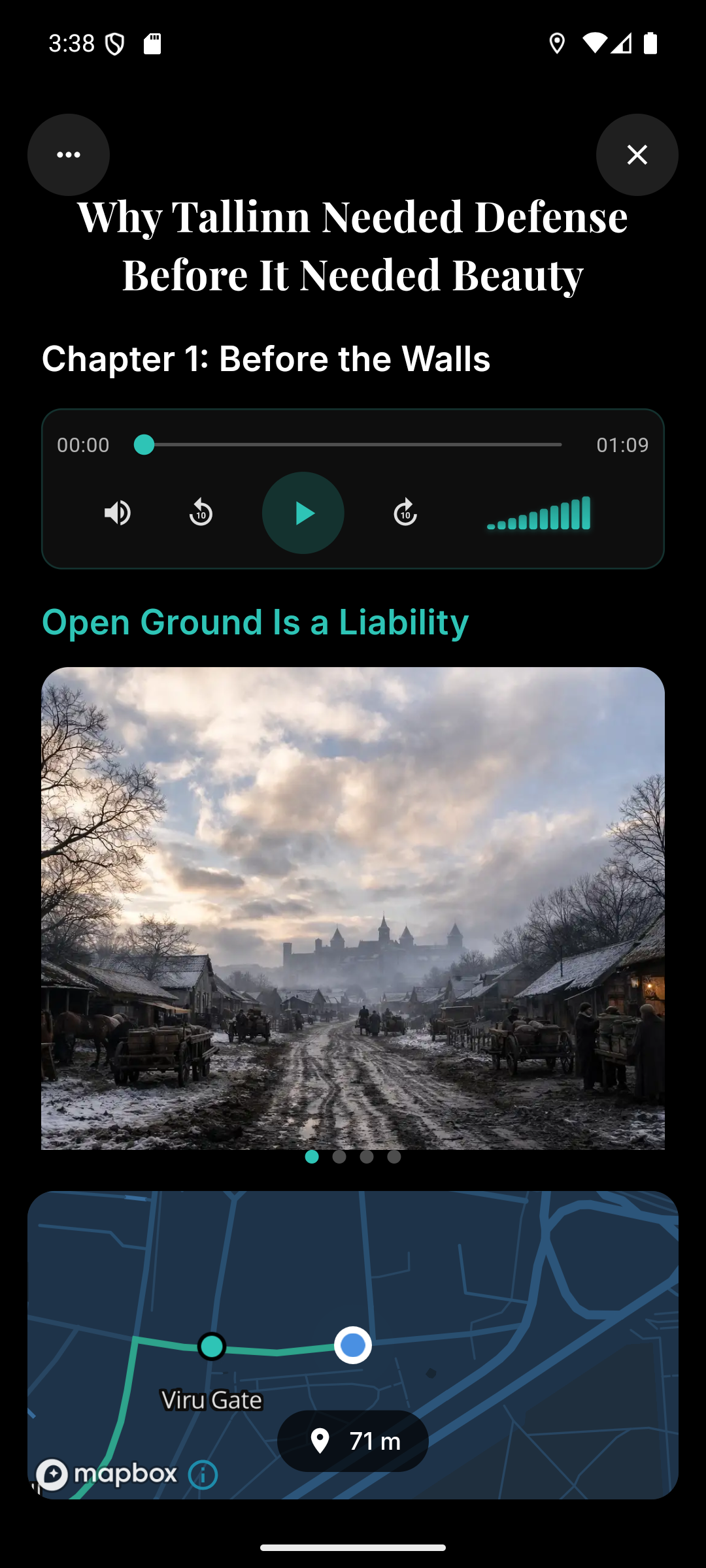This screenshot has width=706, height=1568.
Task: Mute the narration with the speaker icon
Action: [x=118, y=513]
